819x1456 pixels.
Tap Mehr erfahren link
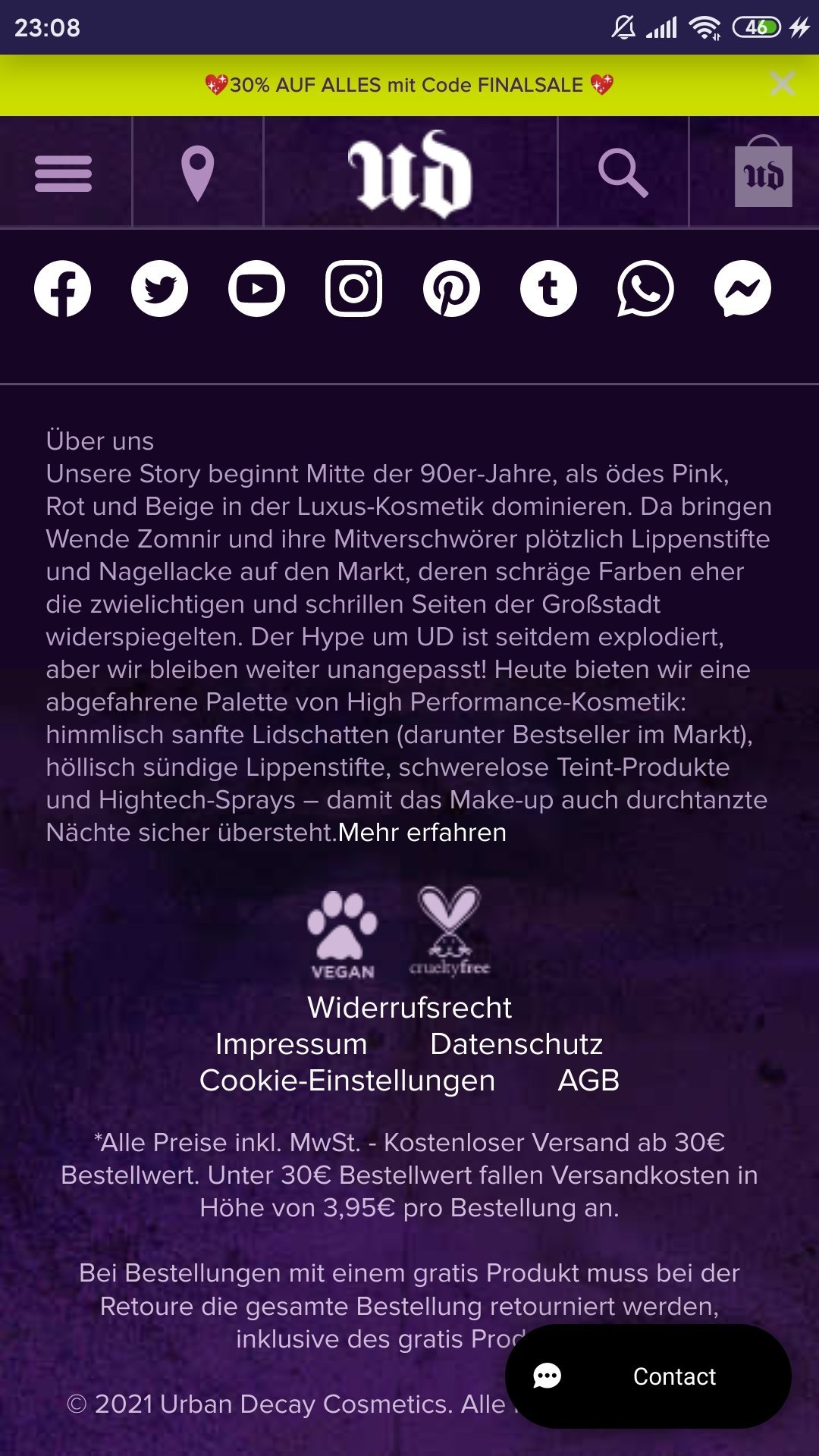click(422, 833)
